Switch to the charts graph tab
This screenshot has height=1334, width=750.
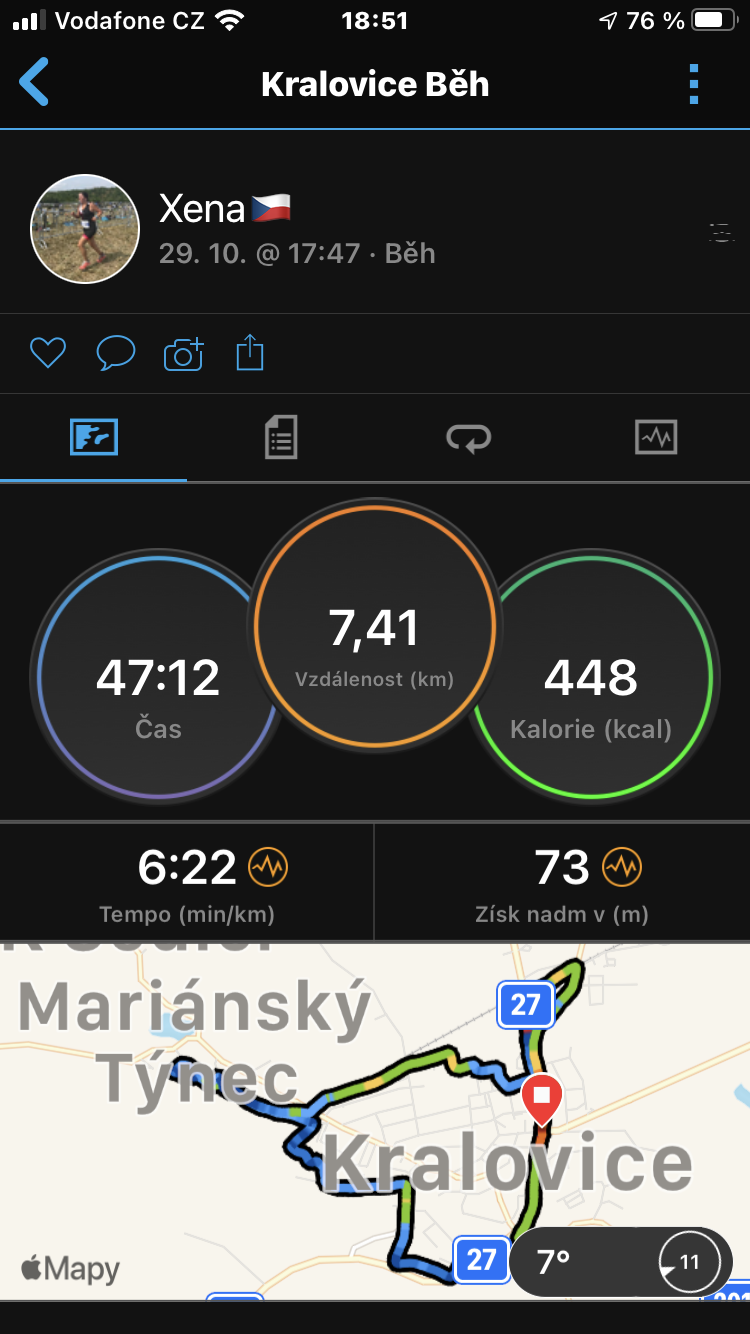656,437
